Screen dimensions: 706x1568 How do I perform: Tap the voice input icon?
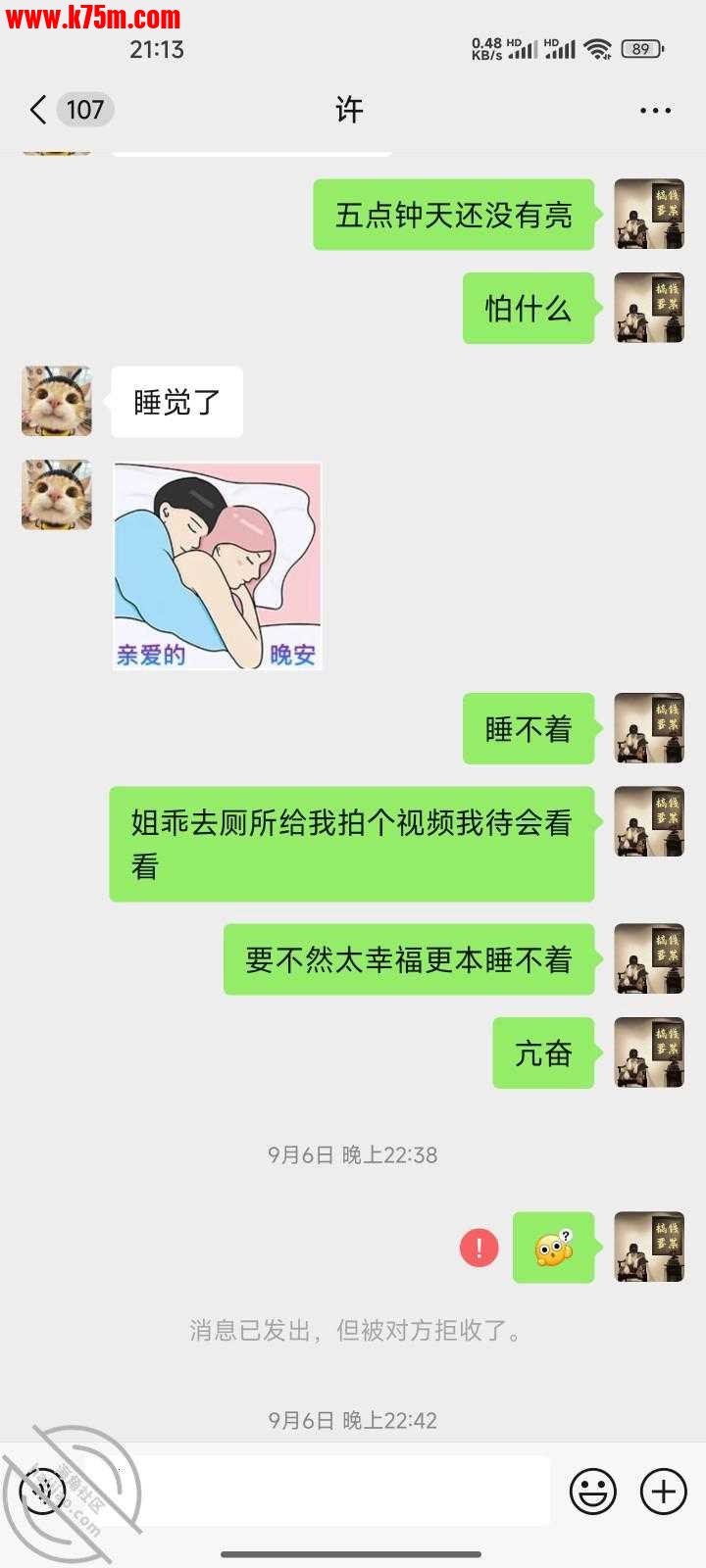(43, 1492)
